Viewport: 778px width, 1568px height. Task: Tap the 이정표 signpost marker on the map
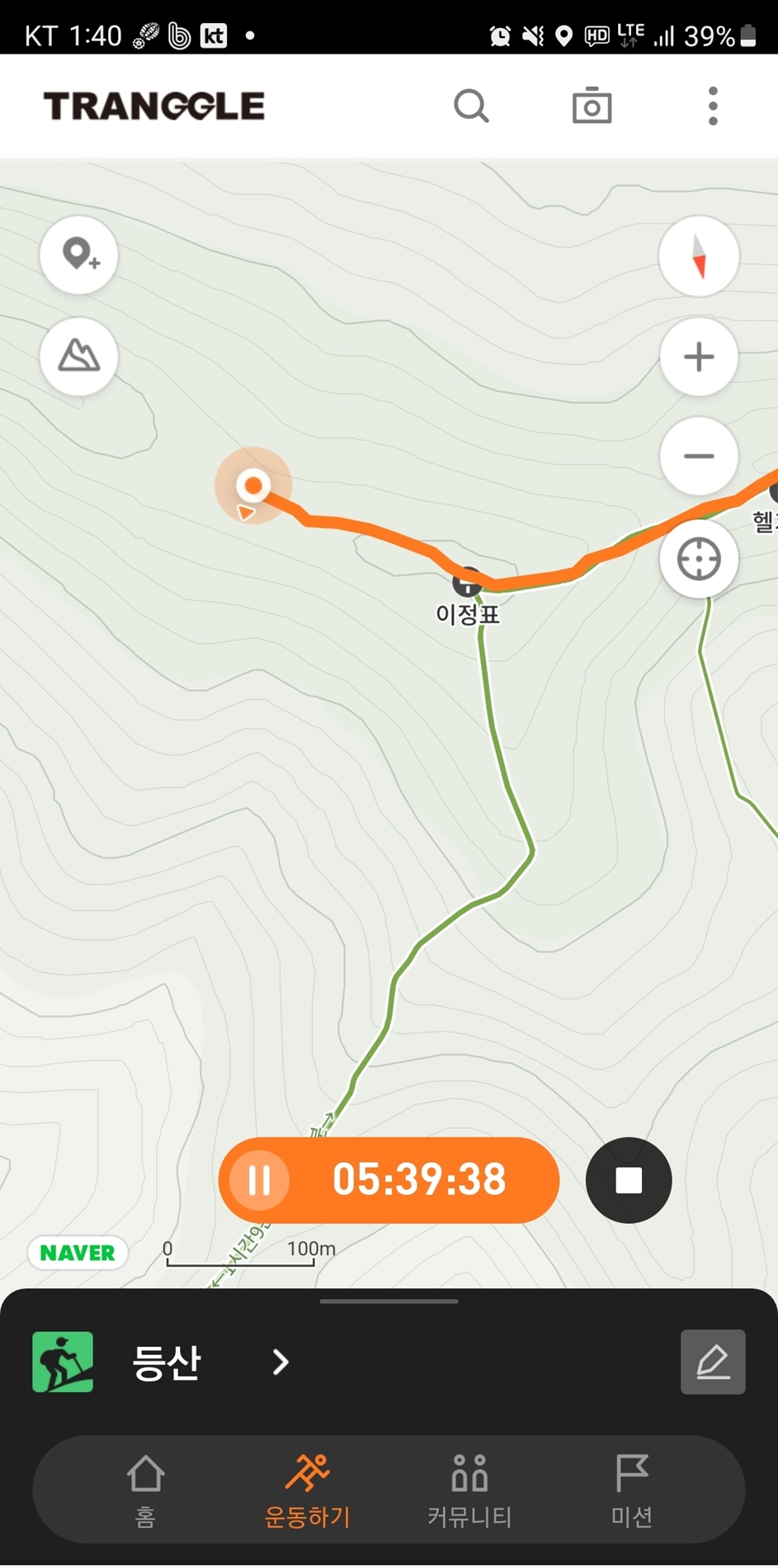coord(467,583)
